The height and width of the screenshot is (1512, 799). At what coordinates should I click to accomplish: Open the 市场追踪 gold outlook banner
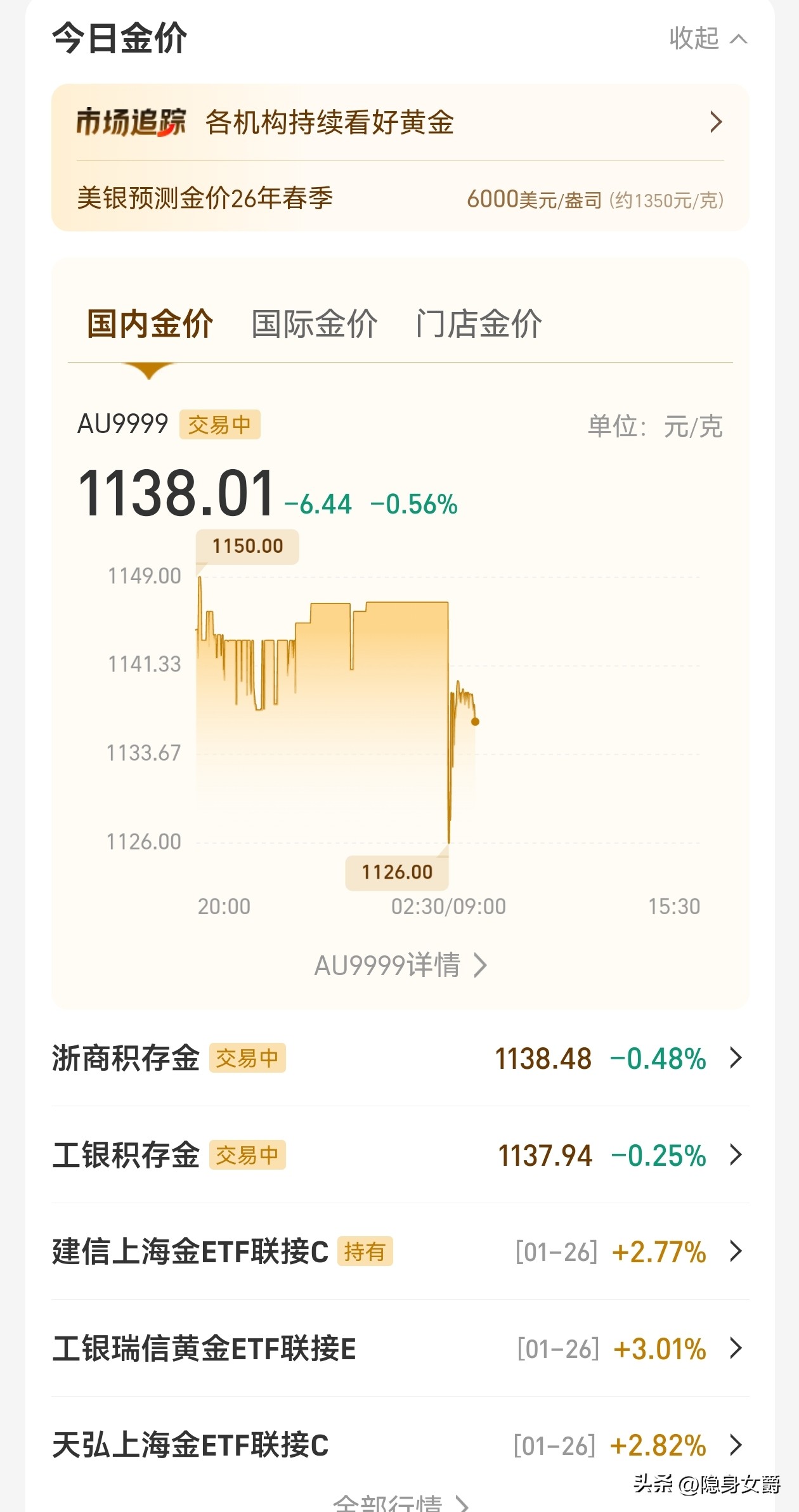pyautogui.click(x=399, y=122)
